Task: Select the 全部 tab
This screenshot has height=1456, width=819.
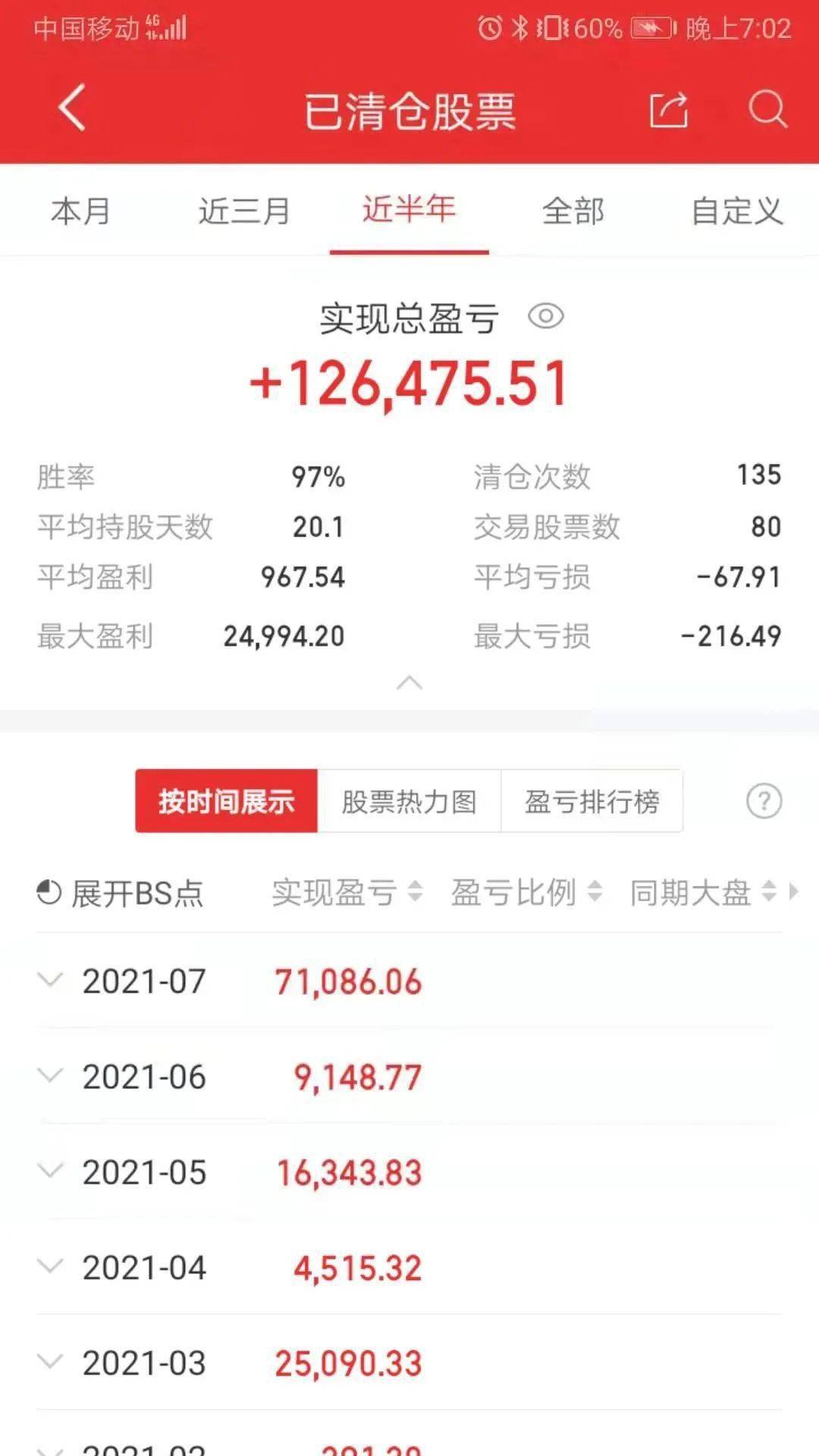Action: (574, 212)
